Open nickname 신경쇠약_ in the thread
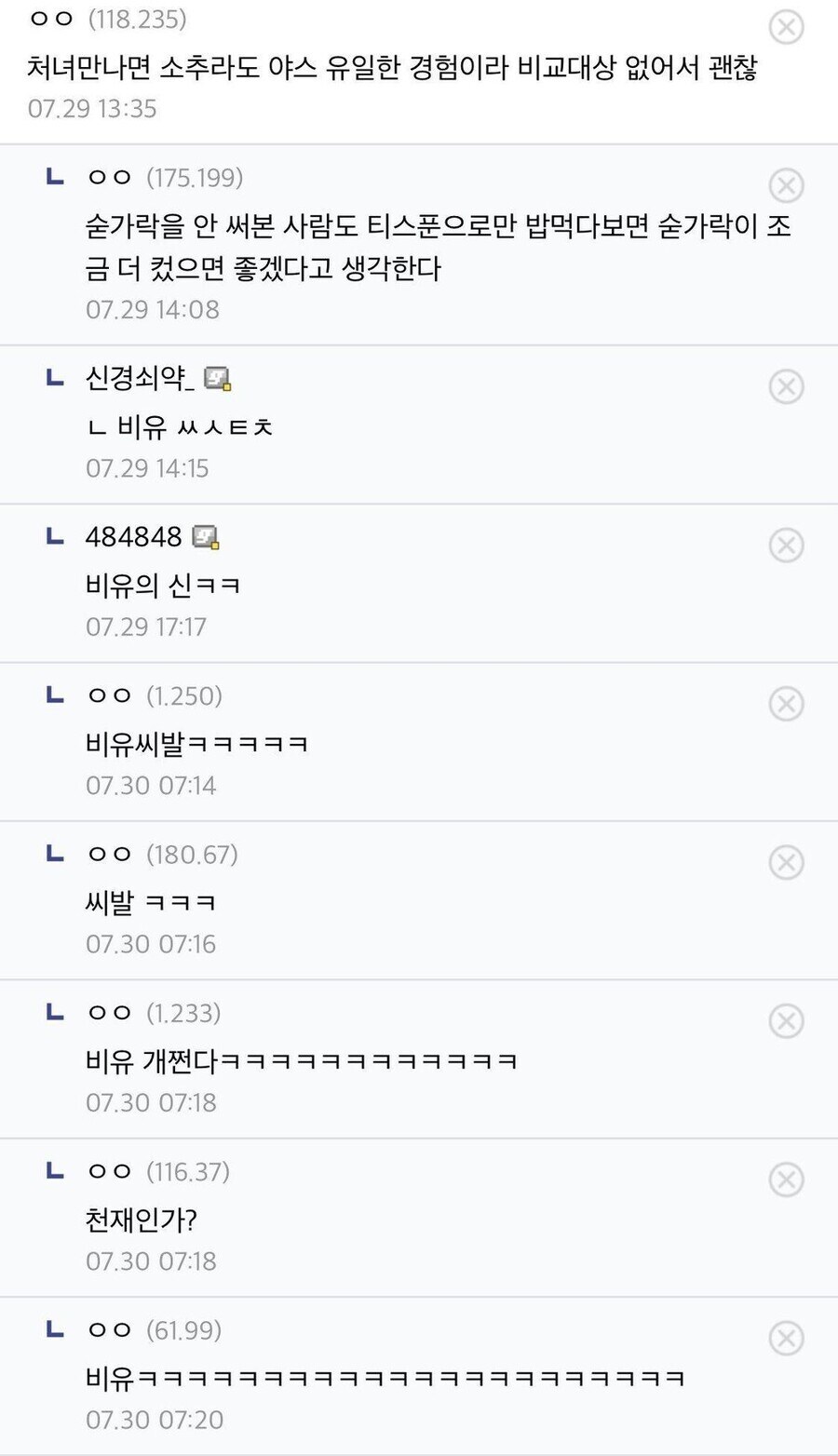The image size is (838, 1456). [138, 379]
